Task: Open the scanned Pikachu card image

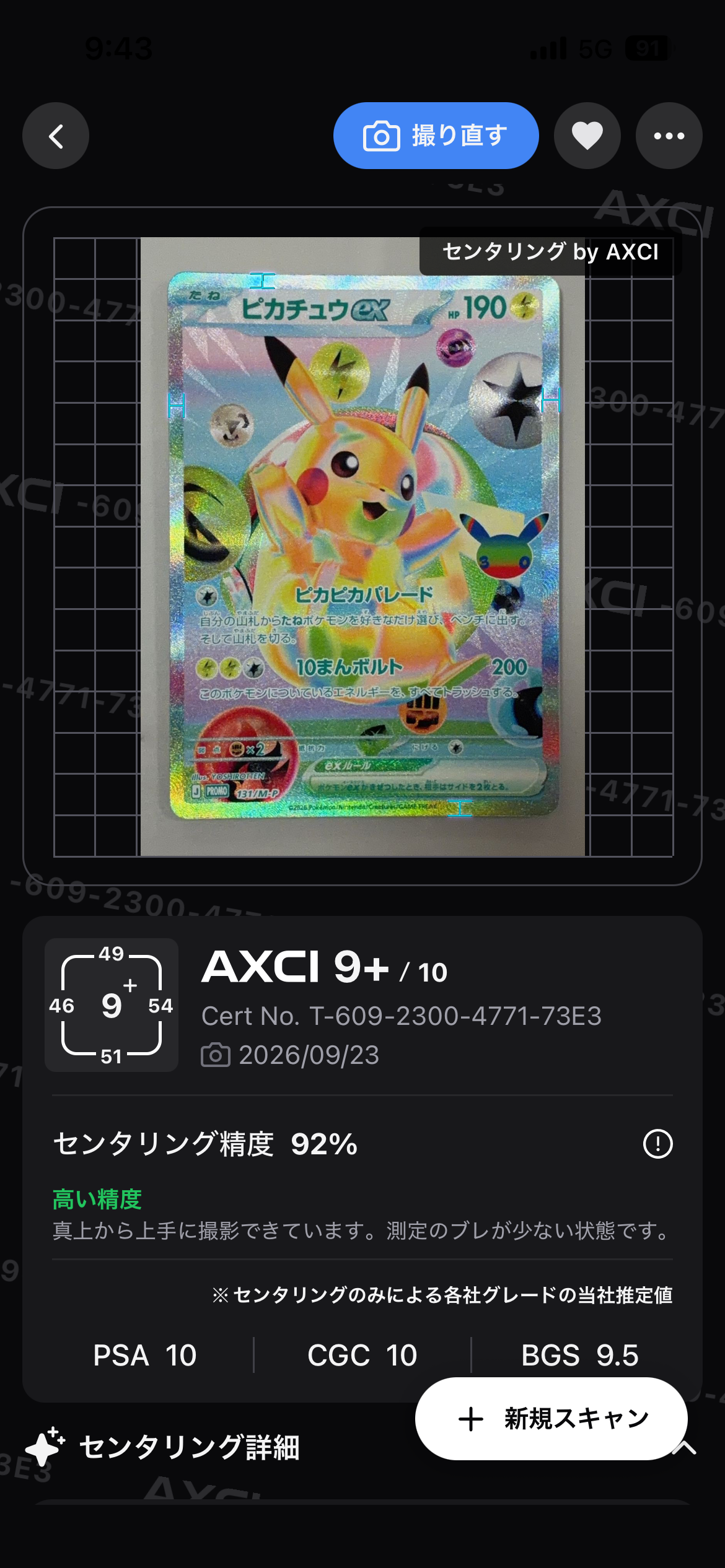Action: click(363, 547)
